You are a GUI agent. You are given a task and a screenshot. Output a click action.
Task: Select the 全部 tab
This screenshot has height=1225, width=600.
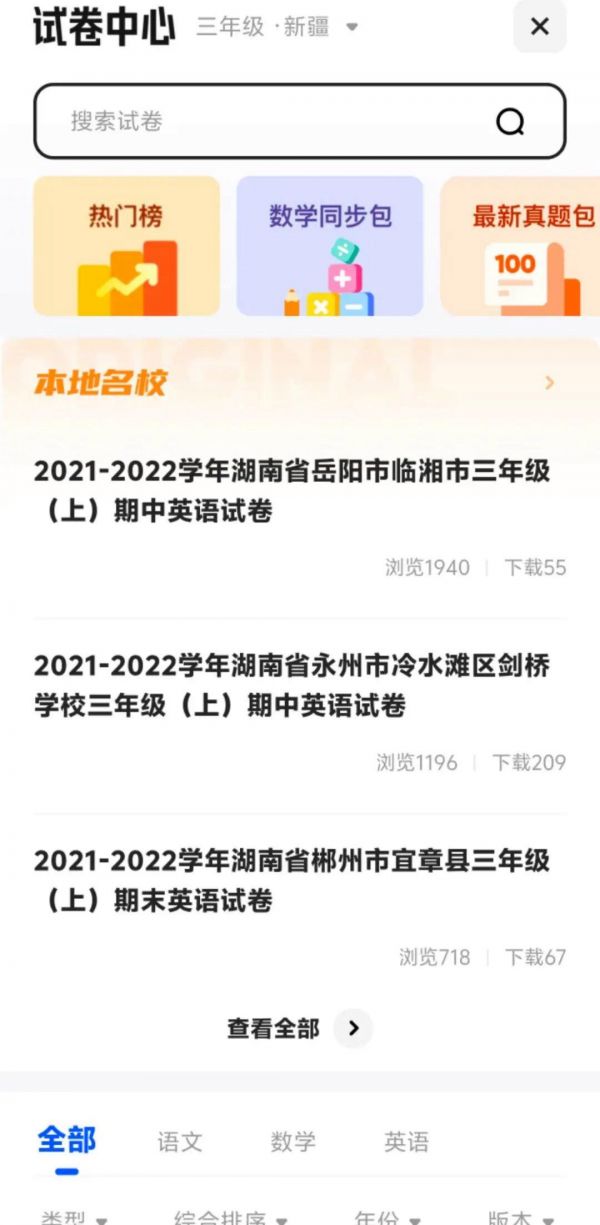click(67, 1141)
